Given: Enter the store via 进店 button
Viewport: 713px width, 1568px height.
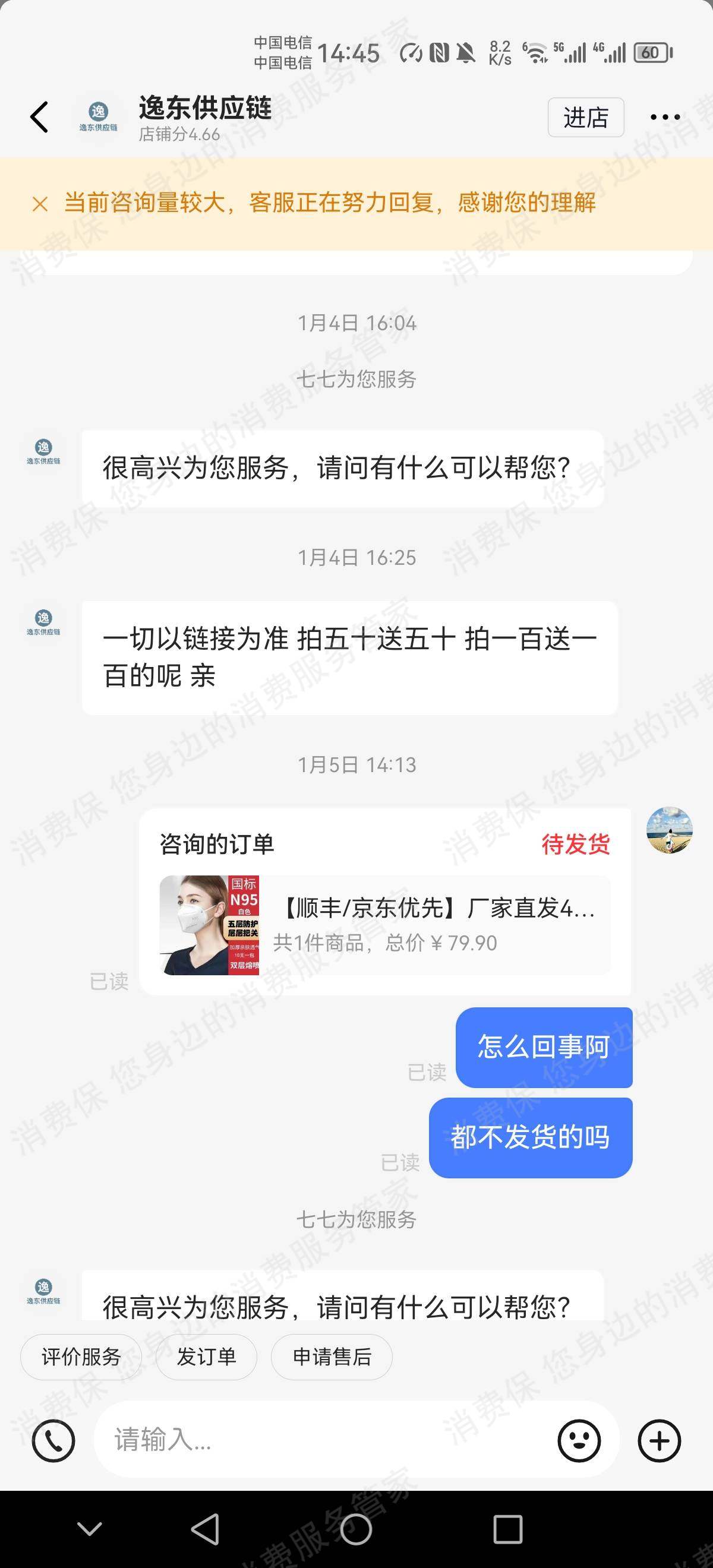Looking at the screenshot, I should pos(585,117).
